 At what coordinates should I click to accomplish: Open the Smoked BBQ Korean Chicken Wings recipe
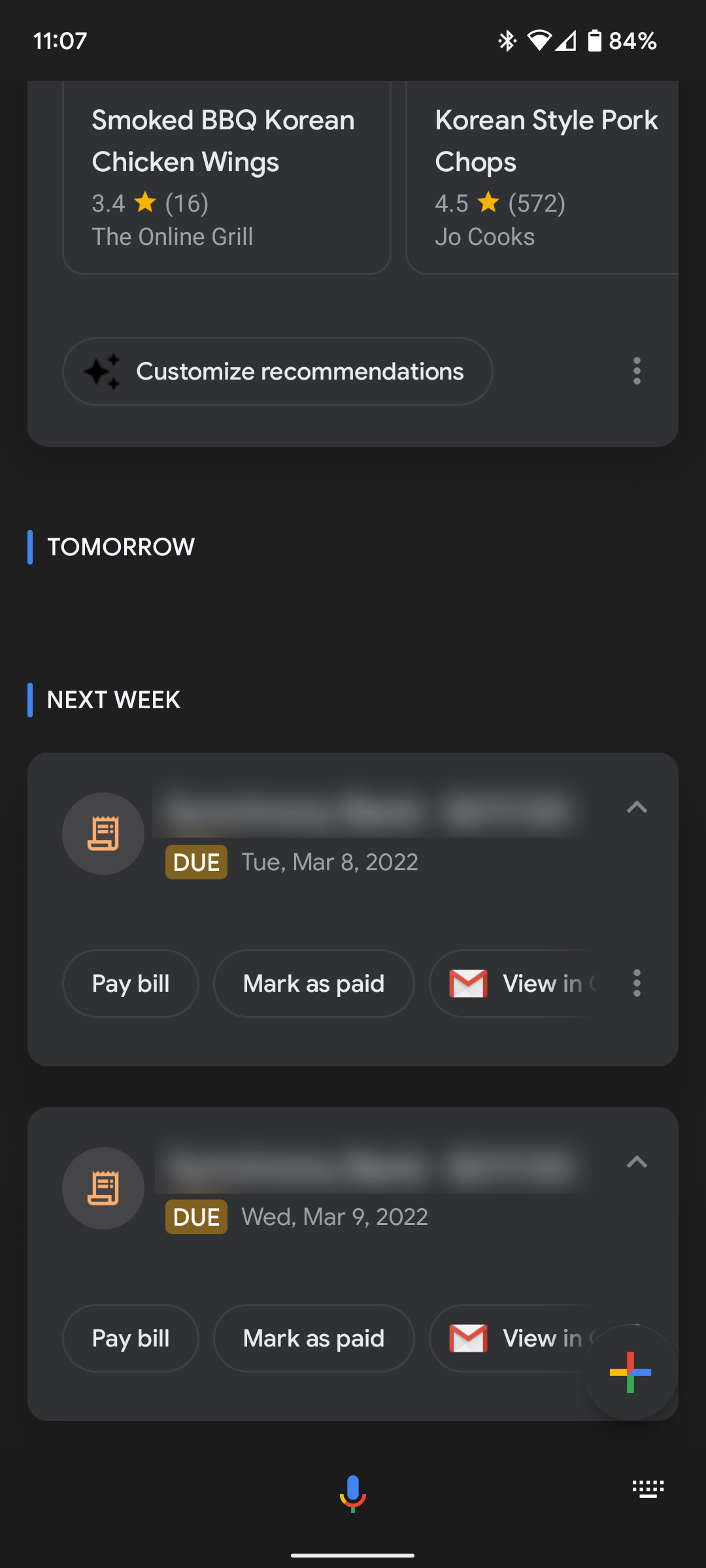tap(223, 176)
